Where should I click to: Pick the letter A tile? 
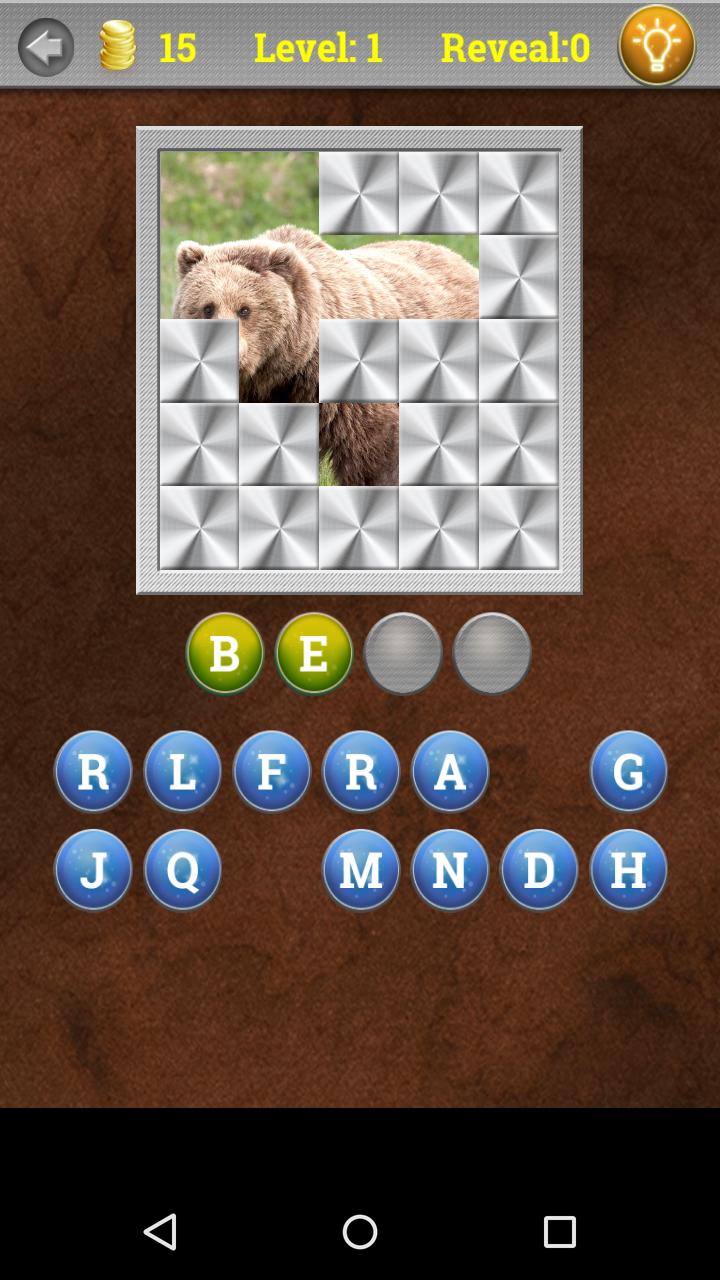(450, 771)
